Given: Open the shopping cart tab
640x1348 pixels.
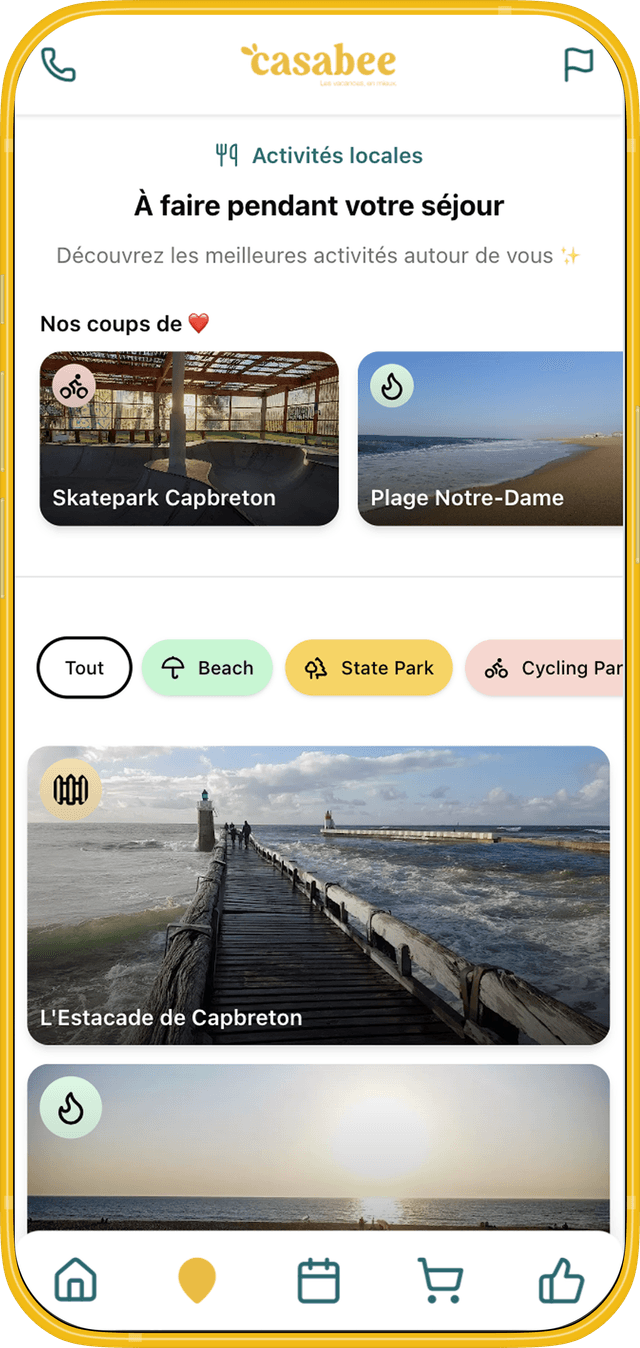Looking at the screenshot, I should 440,1281.
